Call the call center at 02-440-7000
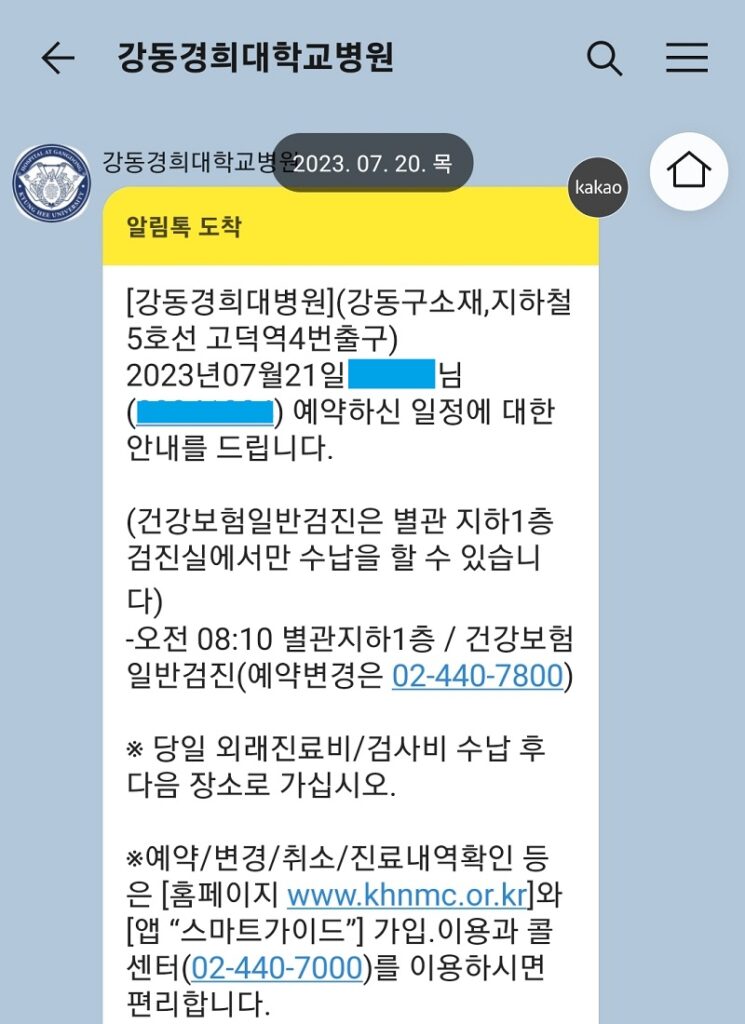This screenshot has height=1024, width=745. (277, 968)
